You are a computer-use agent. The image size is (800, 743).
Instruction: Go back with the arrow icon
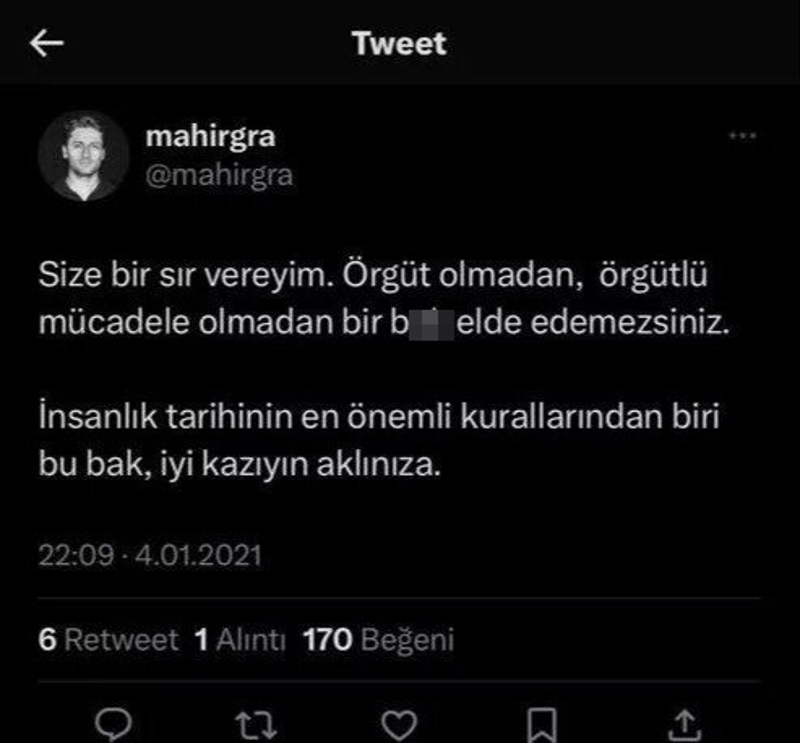click(48, 43)
